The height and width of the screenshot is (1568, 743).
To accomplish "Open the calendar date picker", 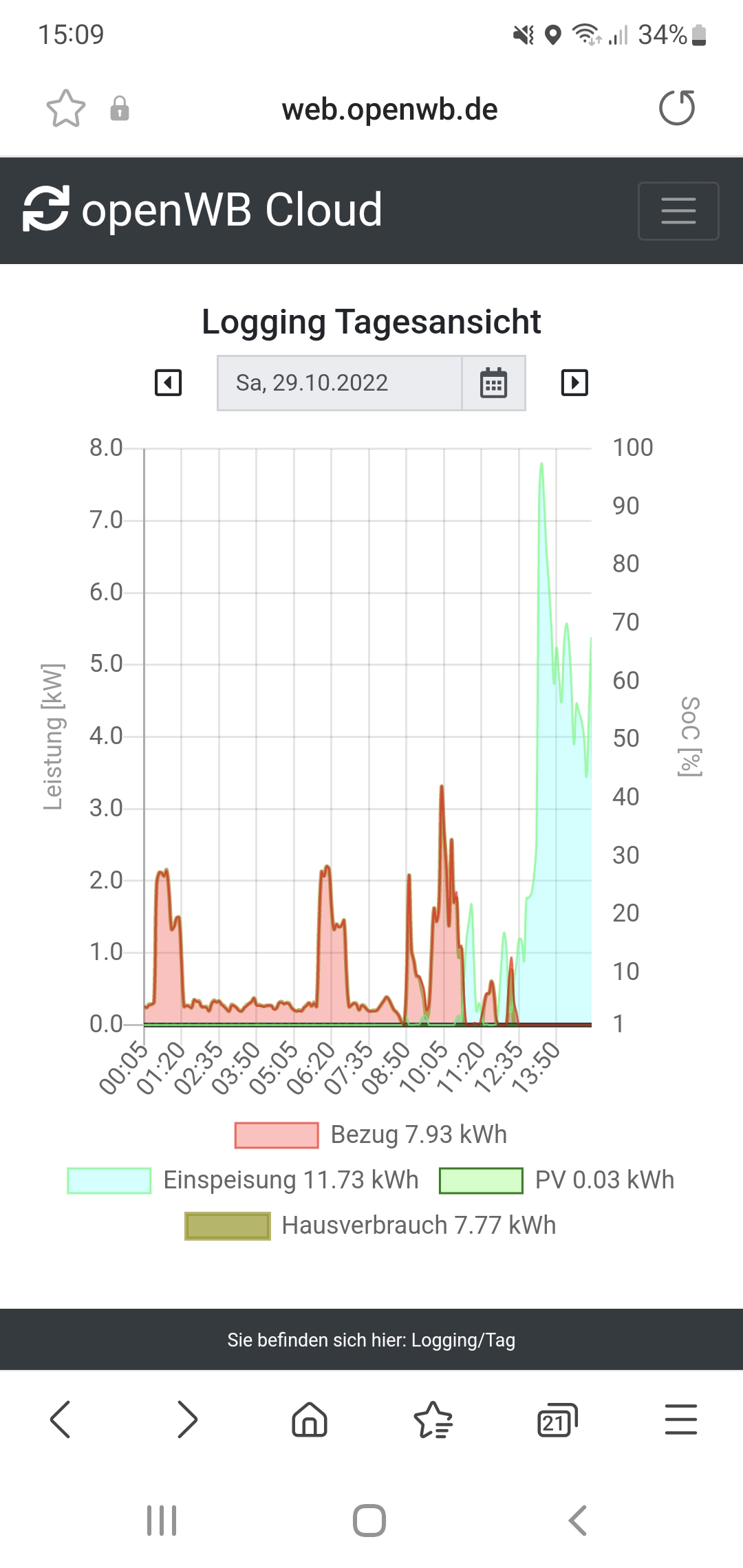I will pyautogui.click(x=493, y=383).
